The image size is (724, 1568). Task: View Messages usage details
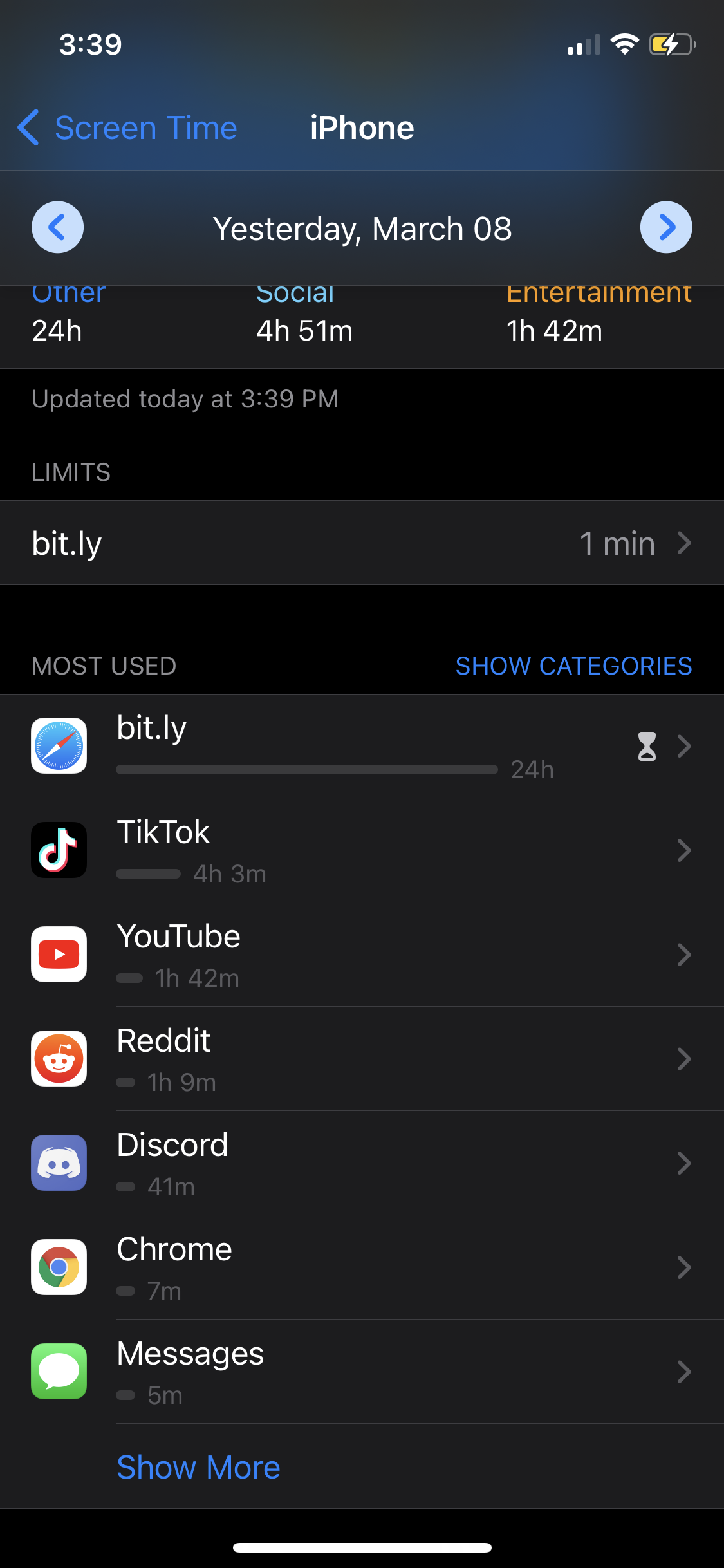pos(362,1372)
